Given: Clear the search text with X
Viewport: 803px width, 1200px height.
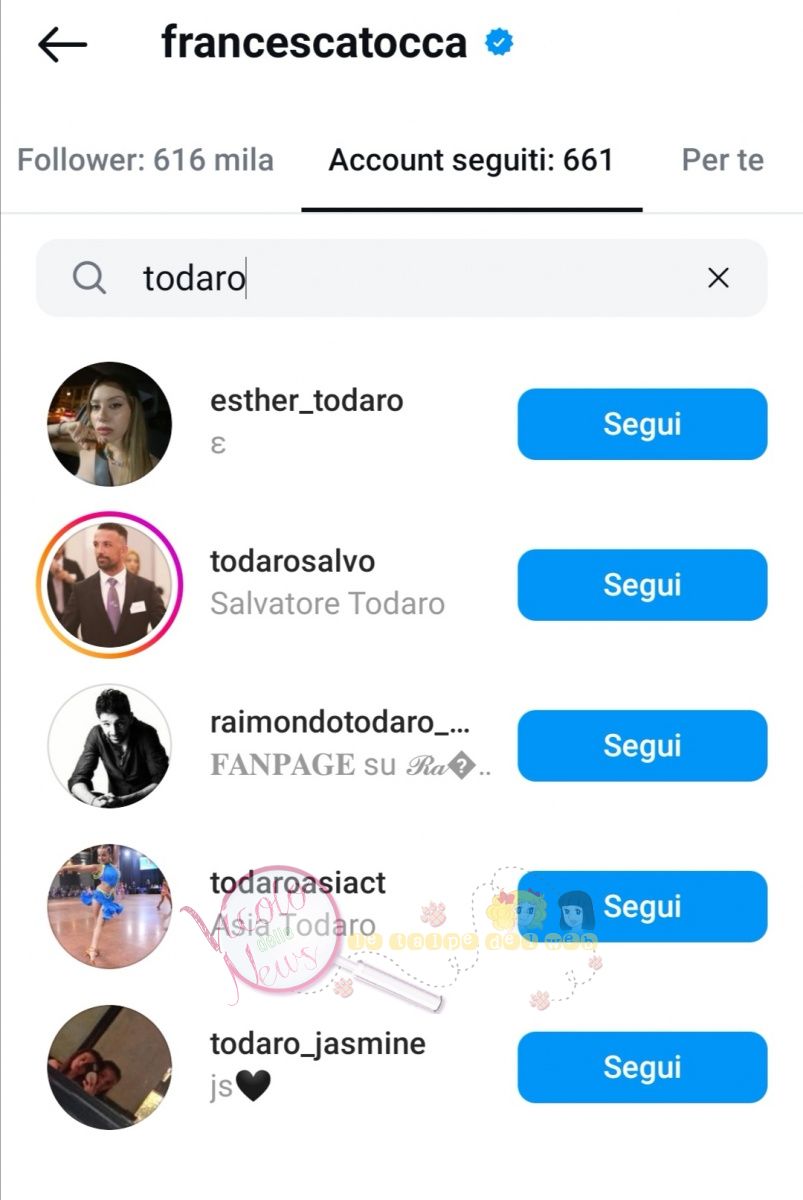Looking at the screenshot, I should [718, 278].
